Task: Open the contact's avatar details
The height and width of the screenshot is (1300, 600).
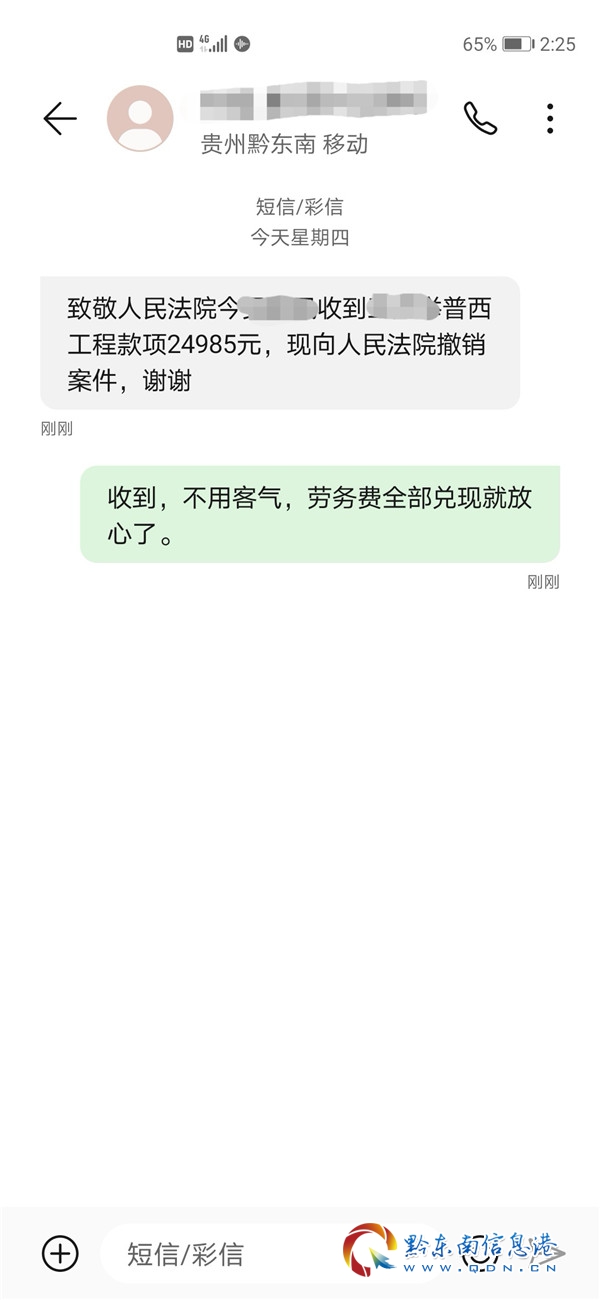Action: (x=140, y=119)
